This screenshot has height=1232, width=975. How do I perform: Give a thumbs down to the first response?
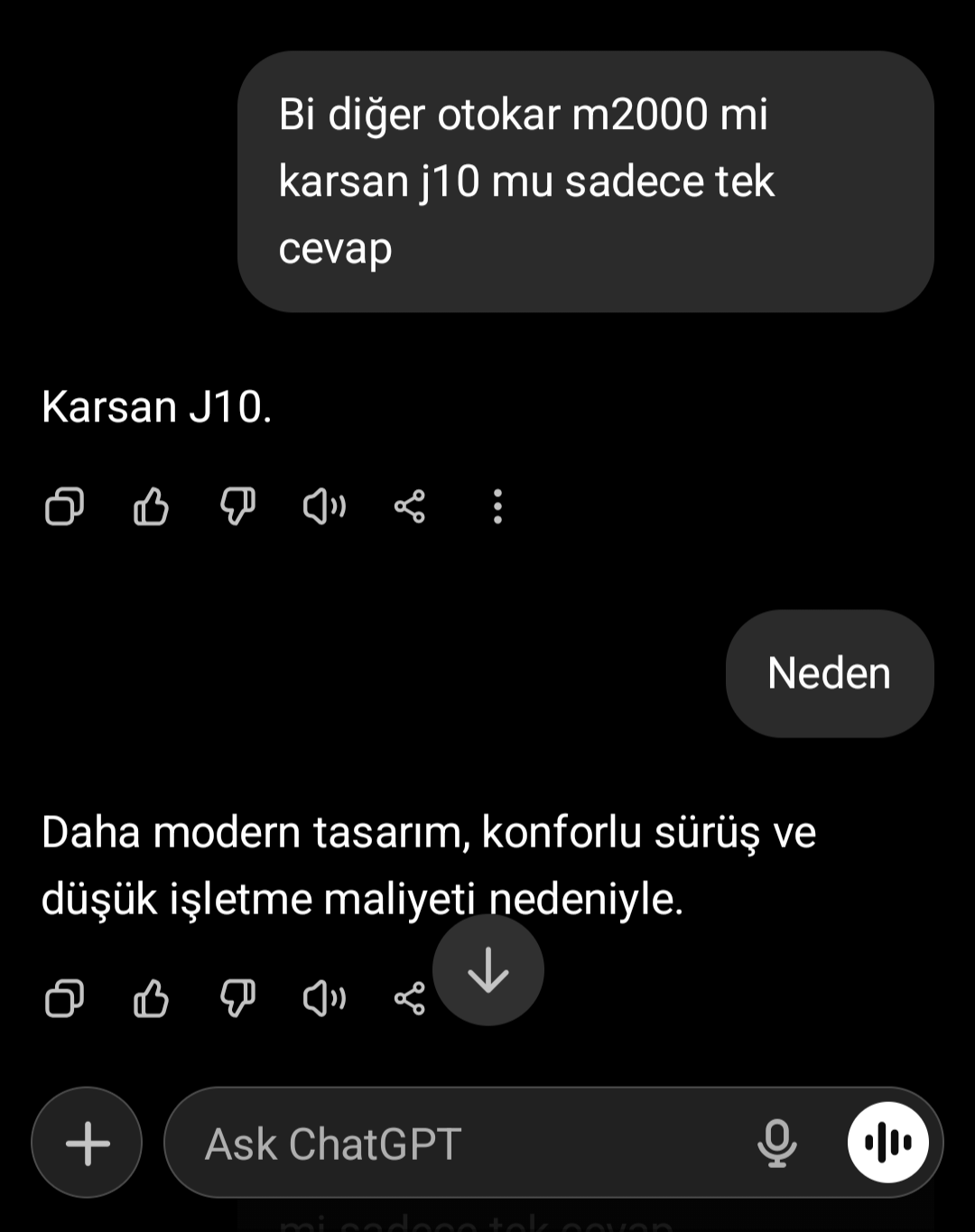coord(237,508)
